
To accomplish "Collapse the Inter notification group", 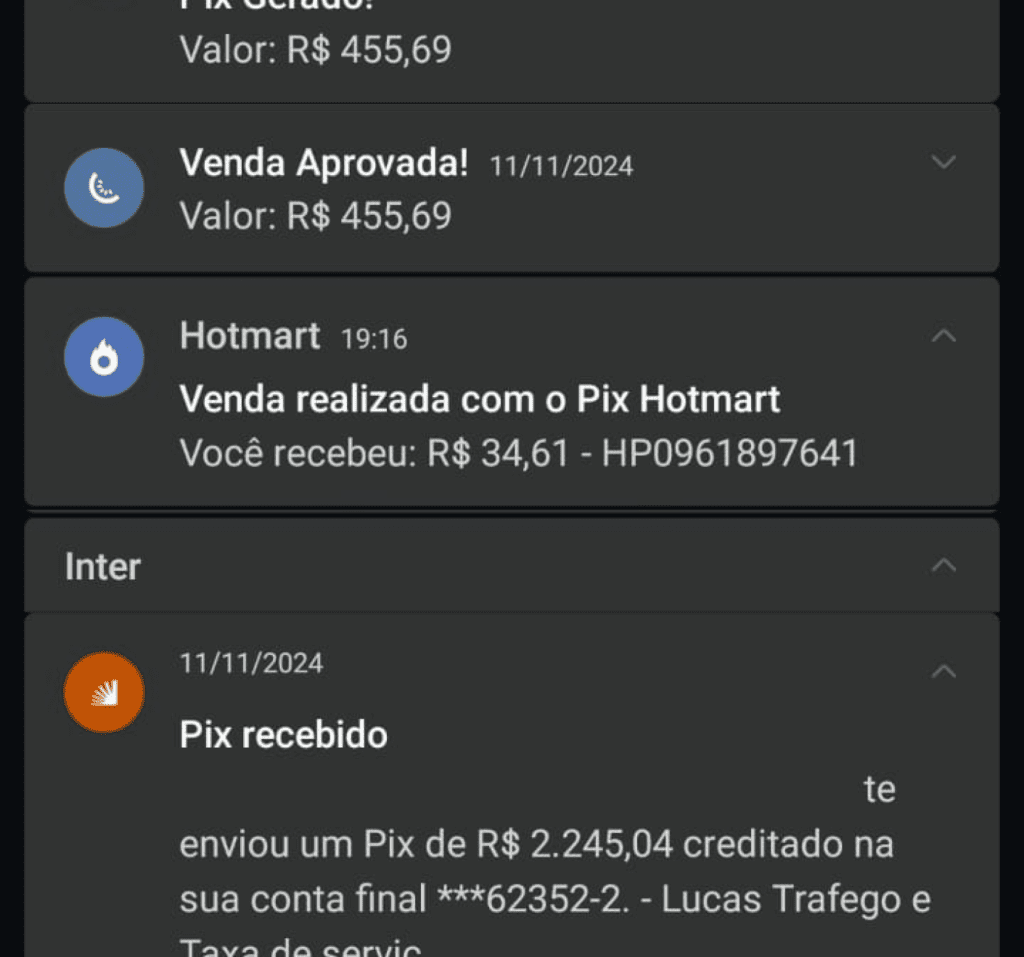I will 943,566.
